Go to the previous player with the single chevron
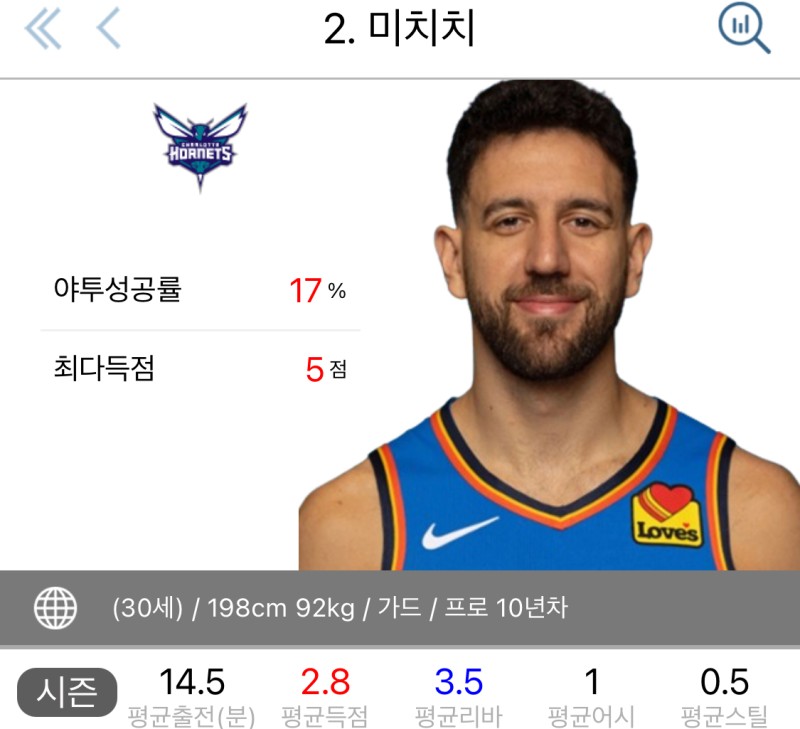The height and width of the screenshot is (729, 800). [108, 30]
